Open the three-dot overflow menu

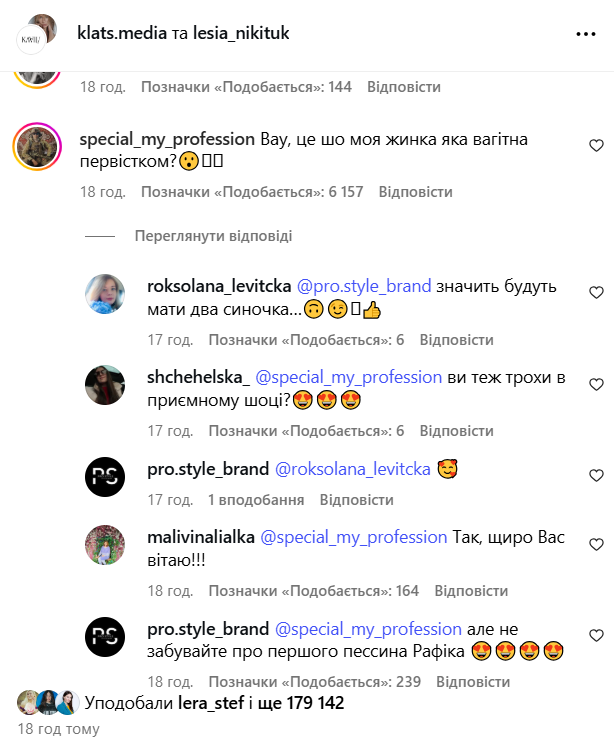586,33
